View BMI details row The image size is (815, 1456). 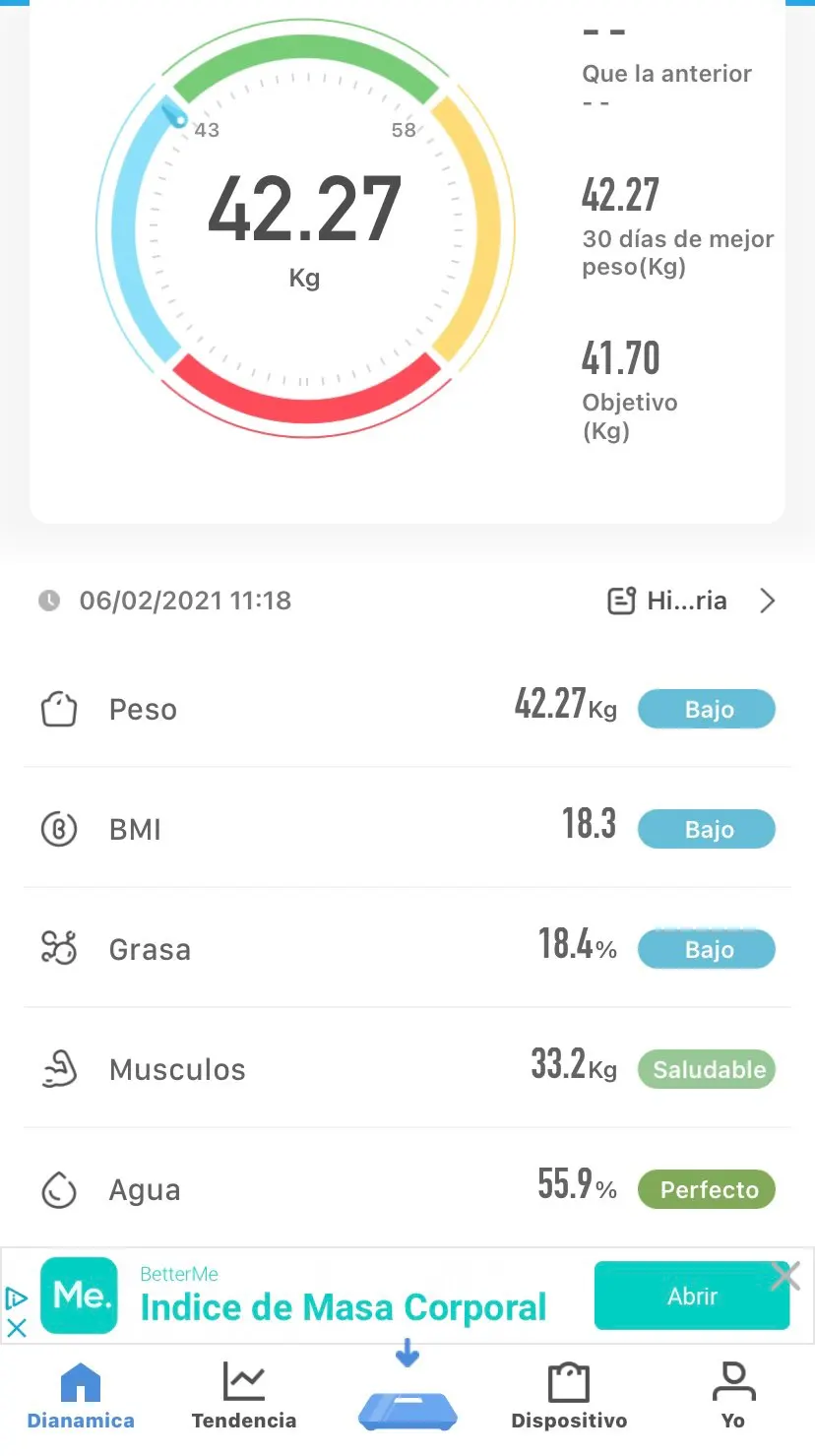tap(407, 829)
